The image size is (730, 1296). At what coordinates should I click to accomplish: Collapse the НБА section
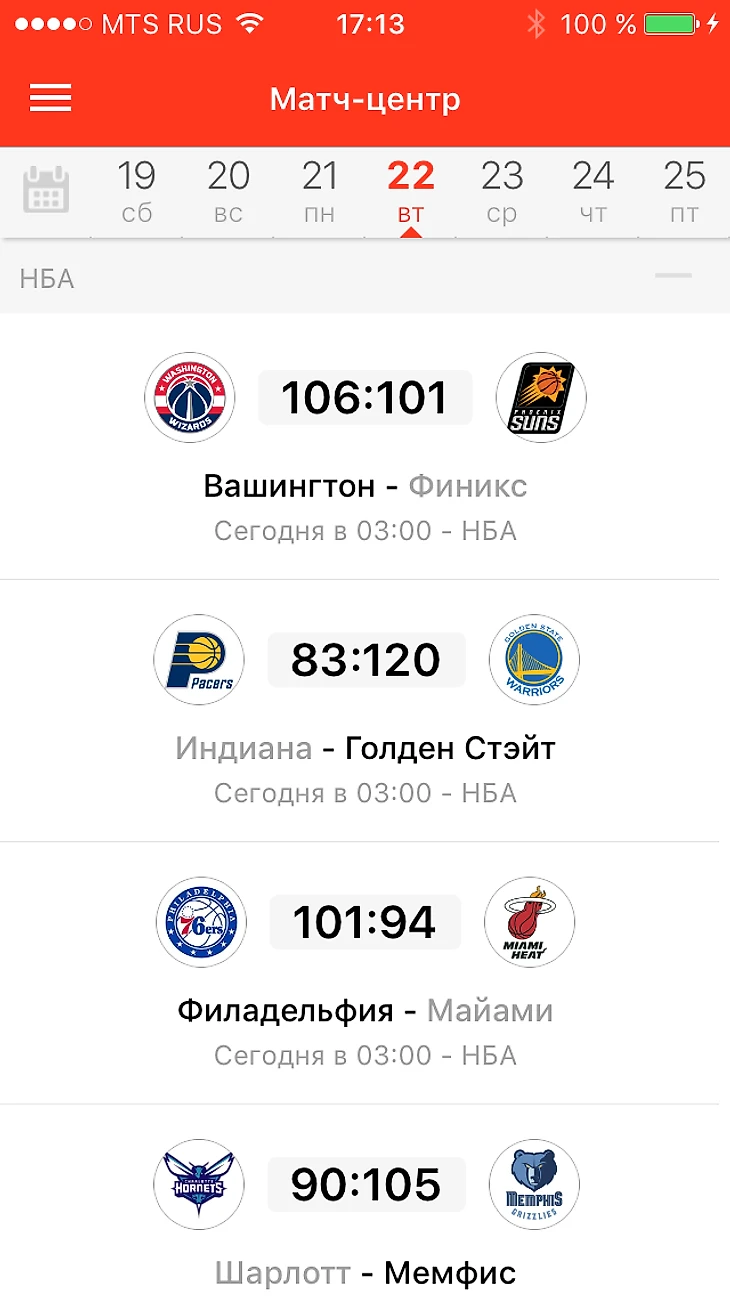tap(673, 277)
